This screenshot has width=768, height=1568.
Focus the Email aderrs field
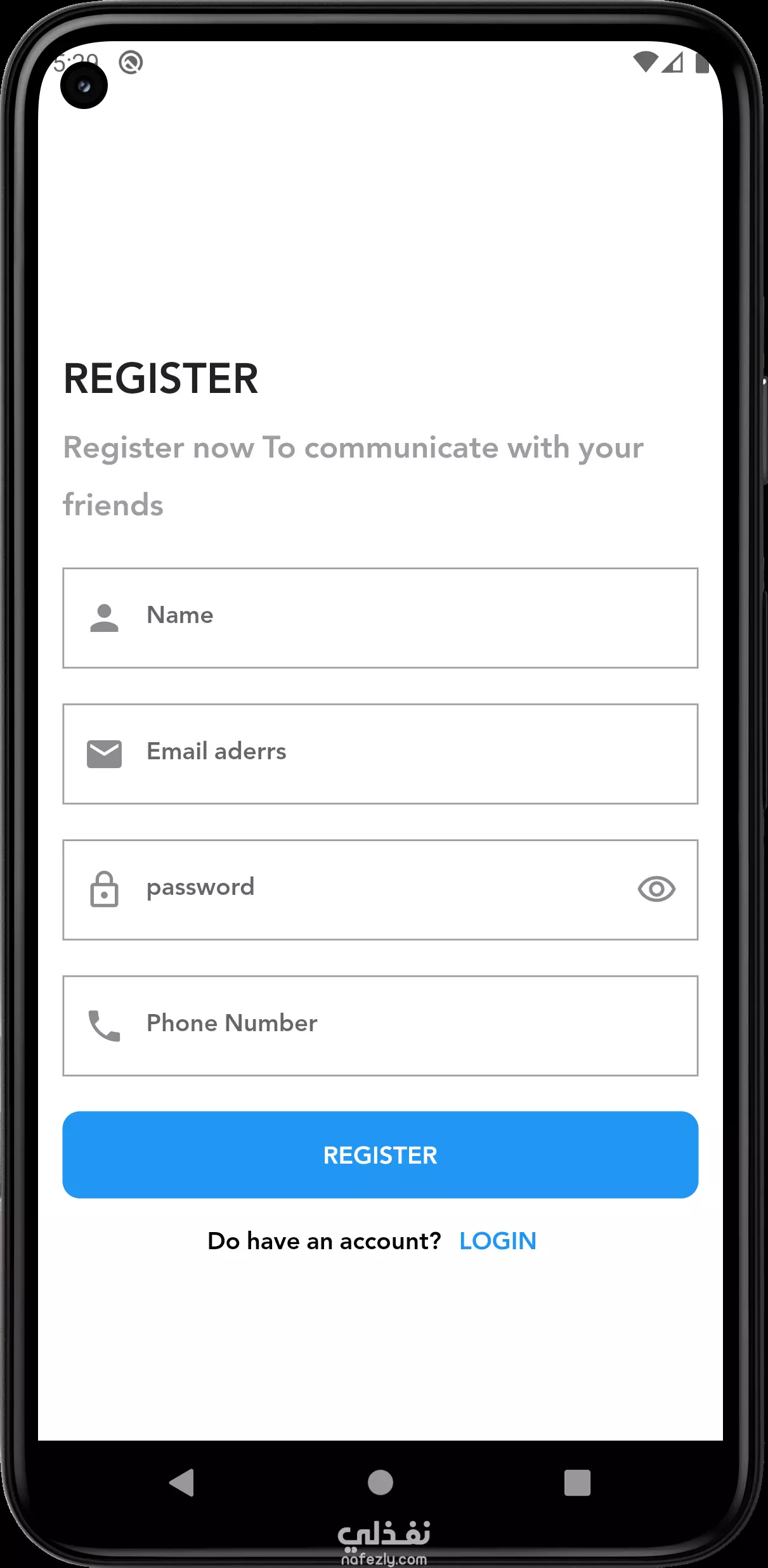[x=381, y=754]
